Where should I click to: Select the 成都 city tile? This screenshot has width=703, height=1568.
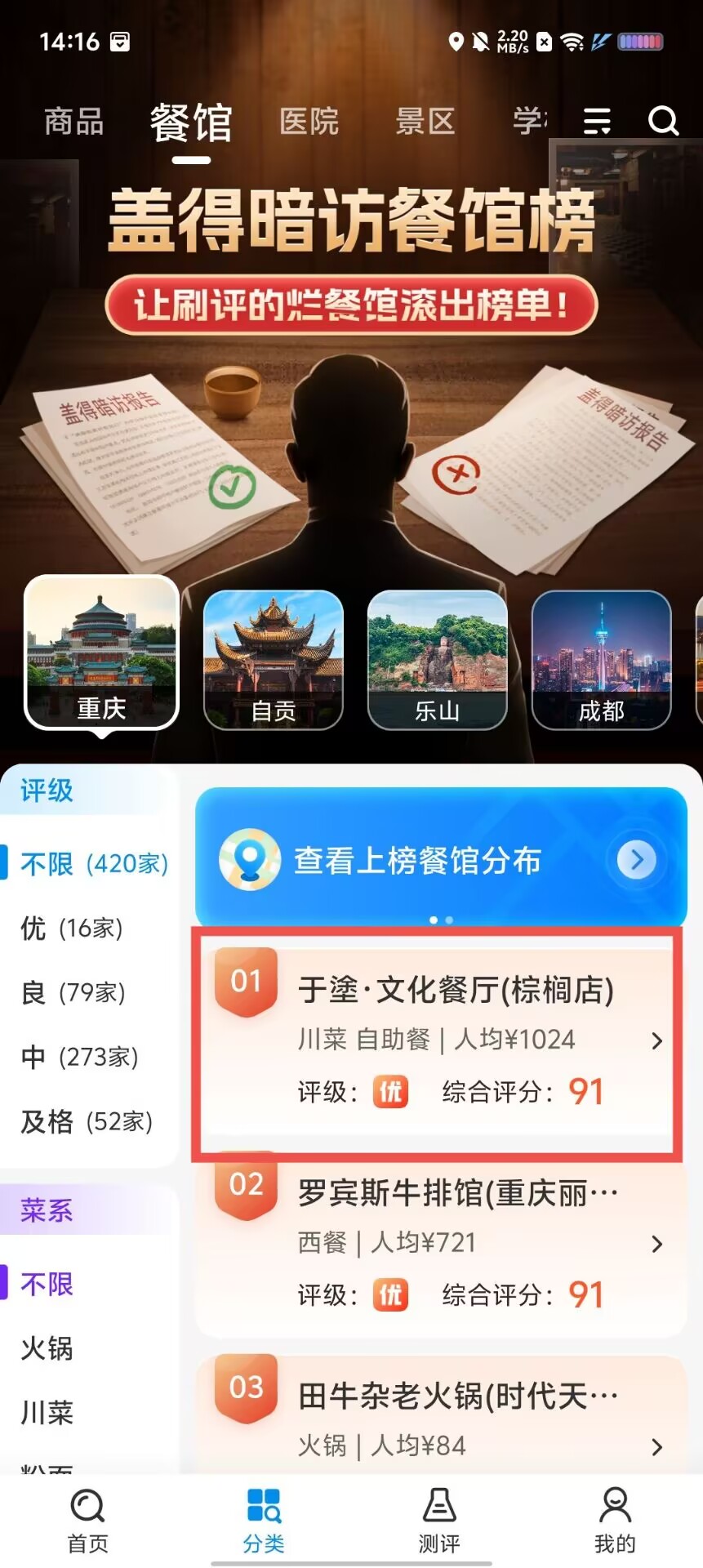click(x=602, y=660)
